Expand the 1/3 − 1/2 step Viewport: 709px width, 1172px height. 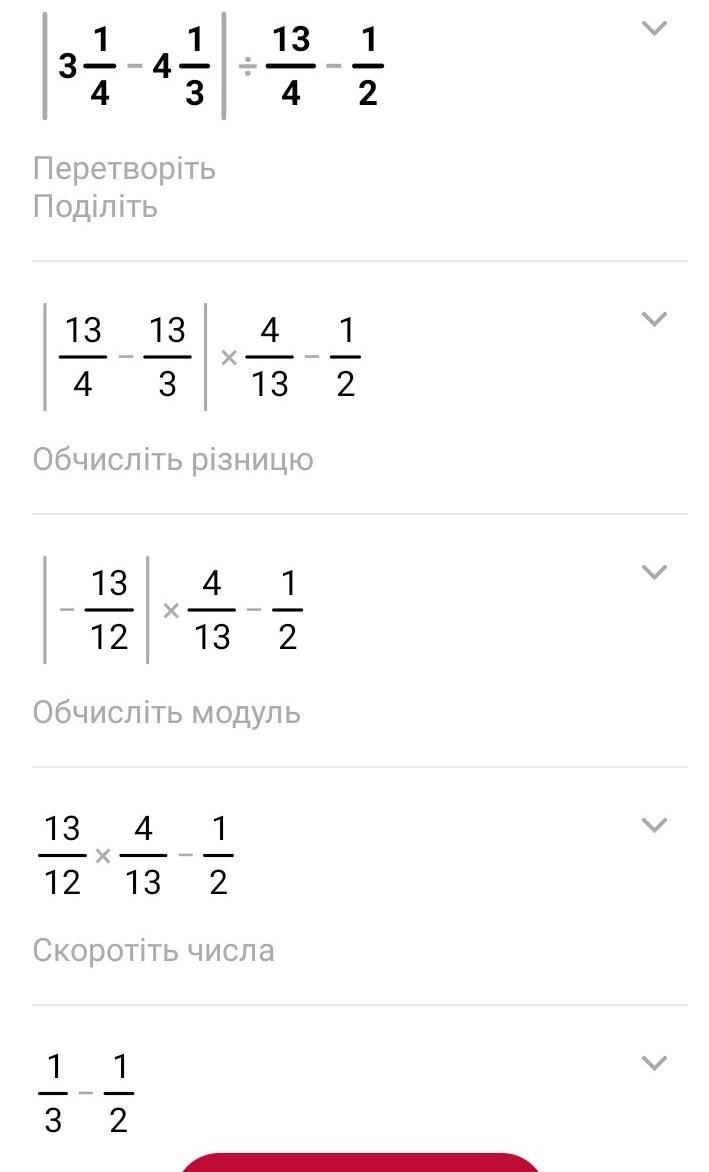click(654, 1063)
